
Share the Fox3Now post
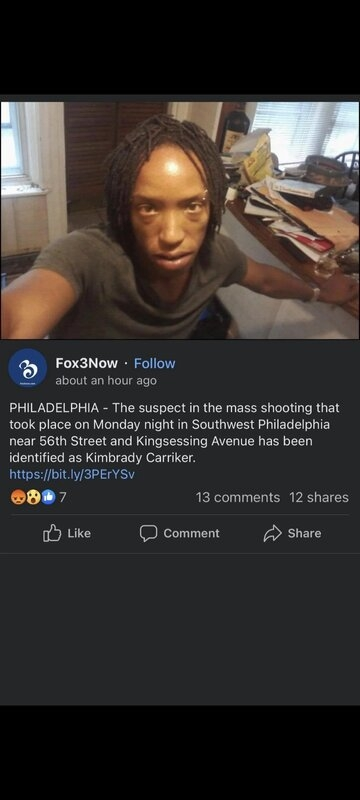coord(292,533)
